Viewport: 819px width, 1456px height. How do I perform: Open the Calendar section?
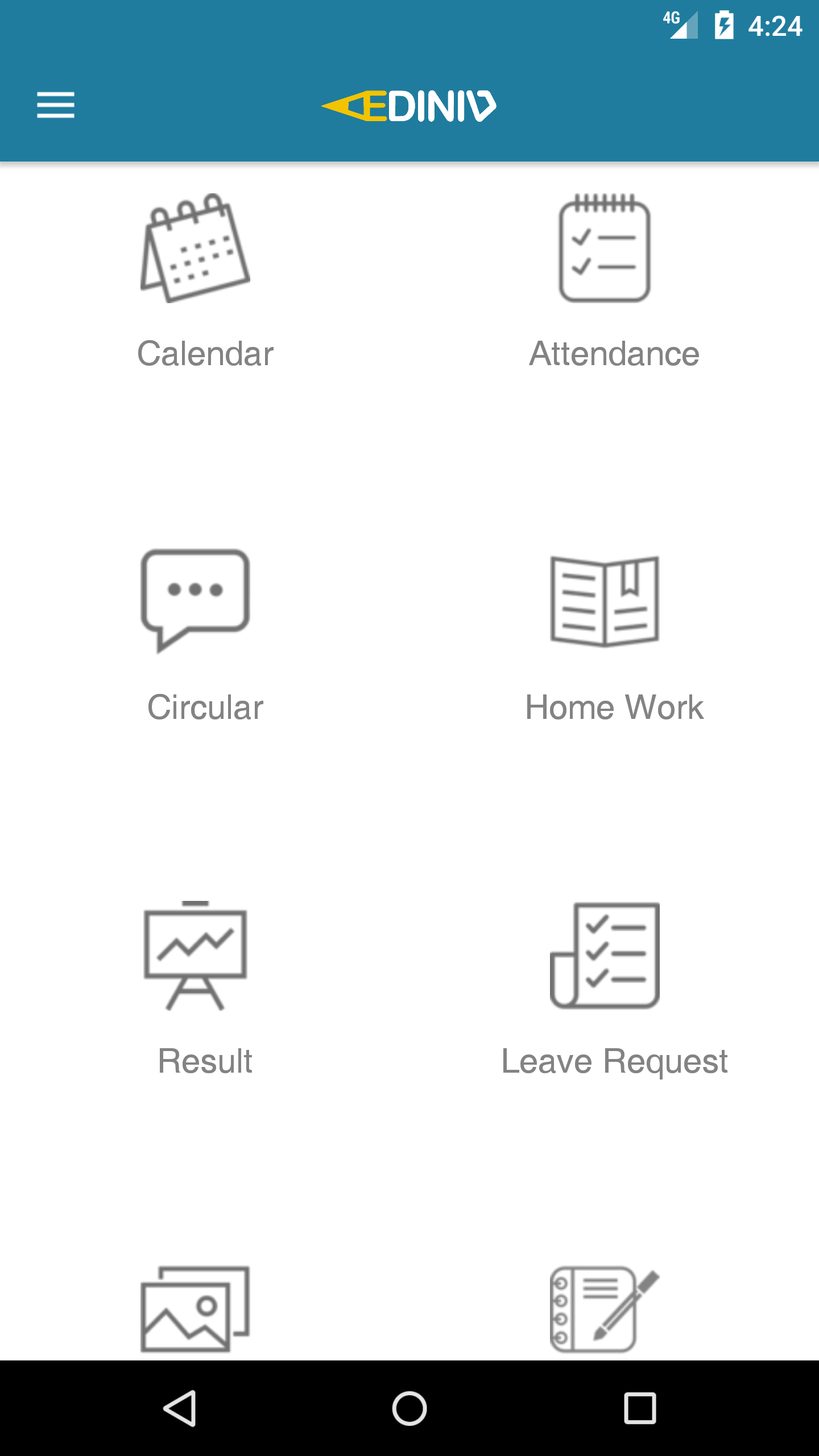click(x=205, y=282)
